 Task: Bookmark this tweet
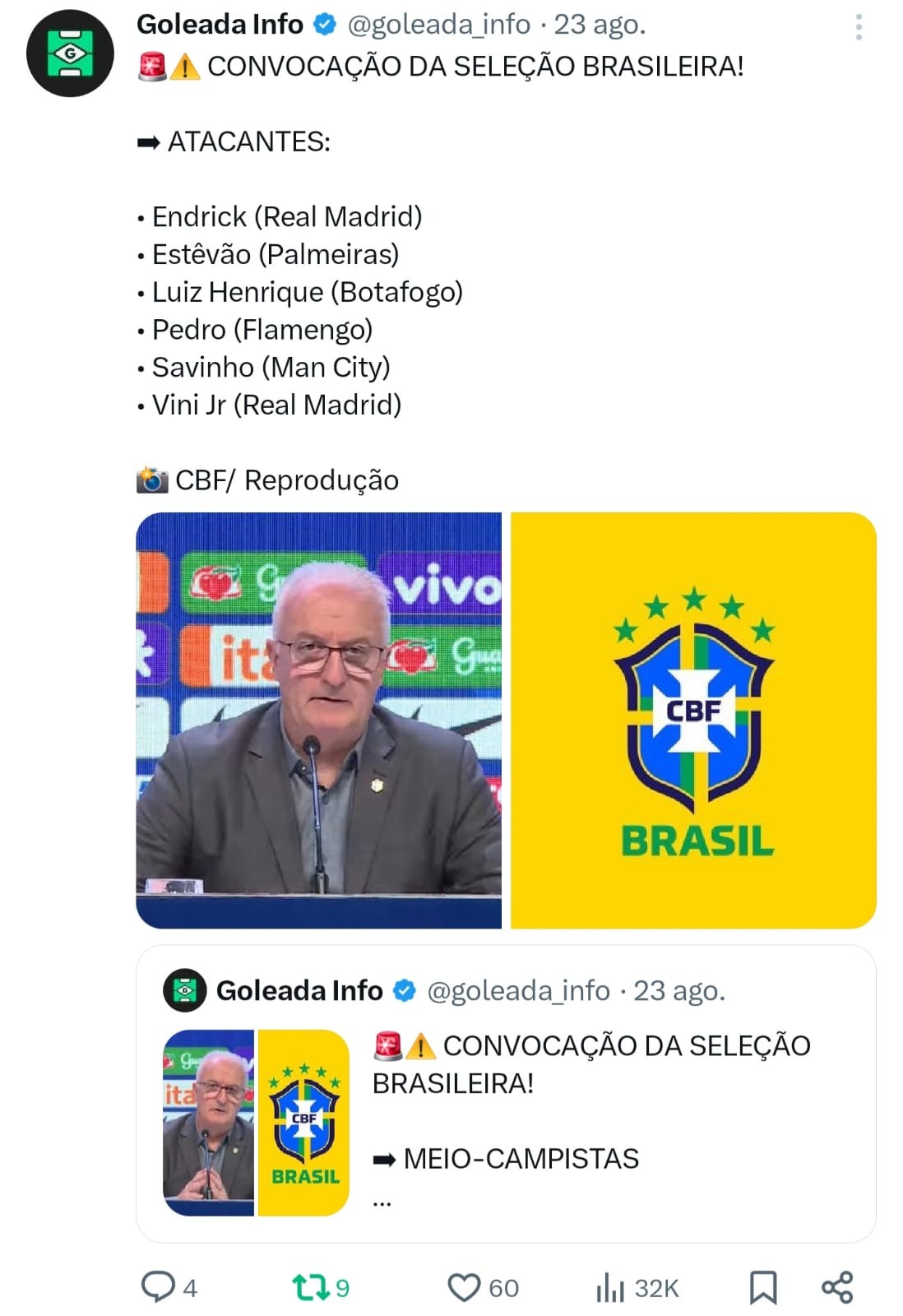(x=762, y=1287)
